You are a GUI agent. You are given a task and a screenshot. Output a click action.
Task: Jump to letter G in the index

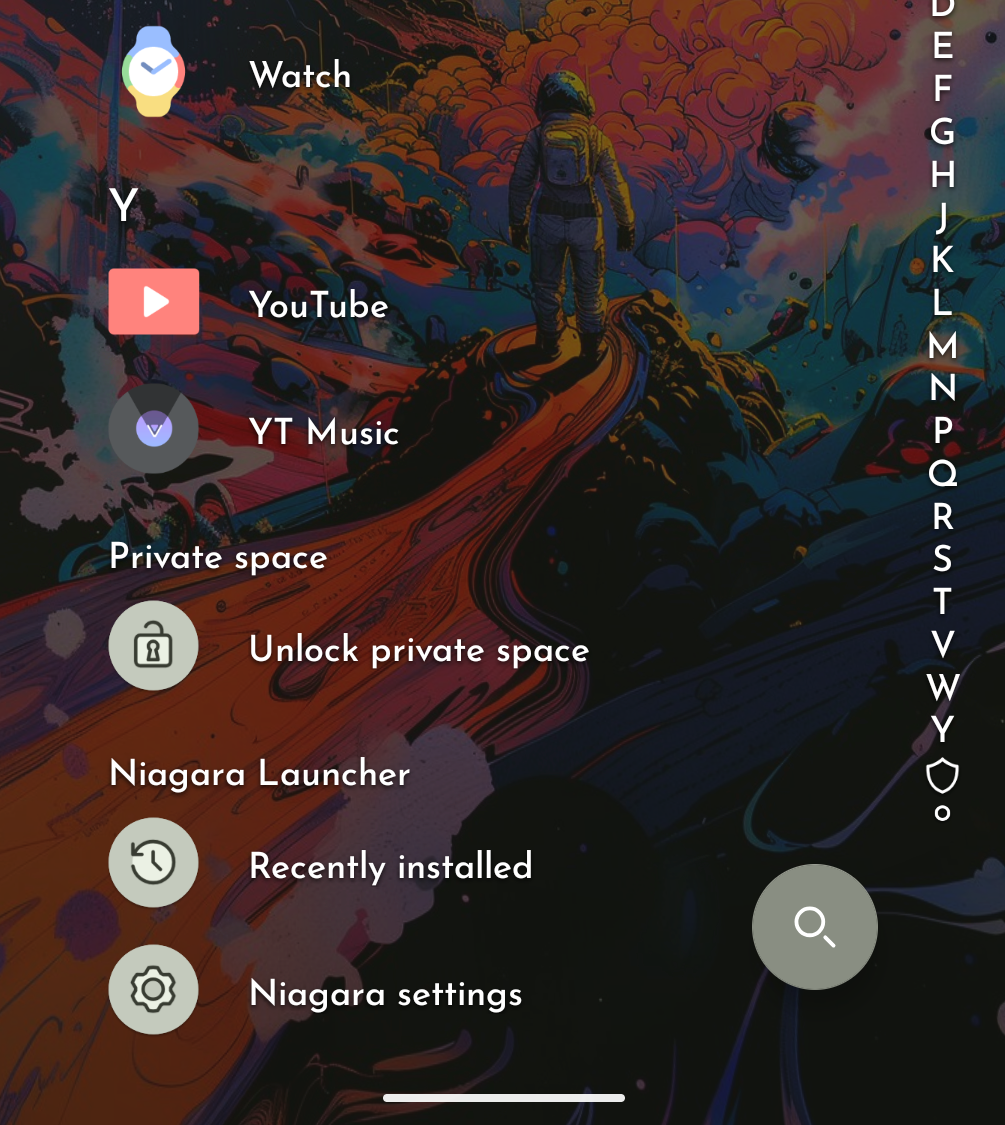942,131
